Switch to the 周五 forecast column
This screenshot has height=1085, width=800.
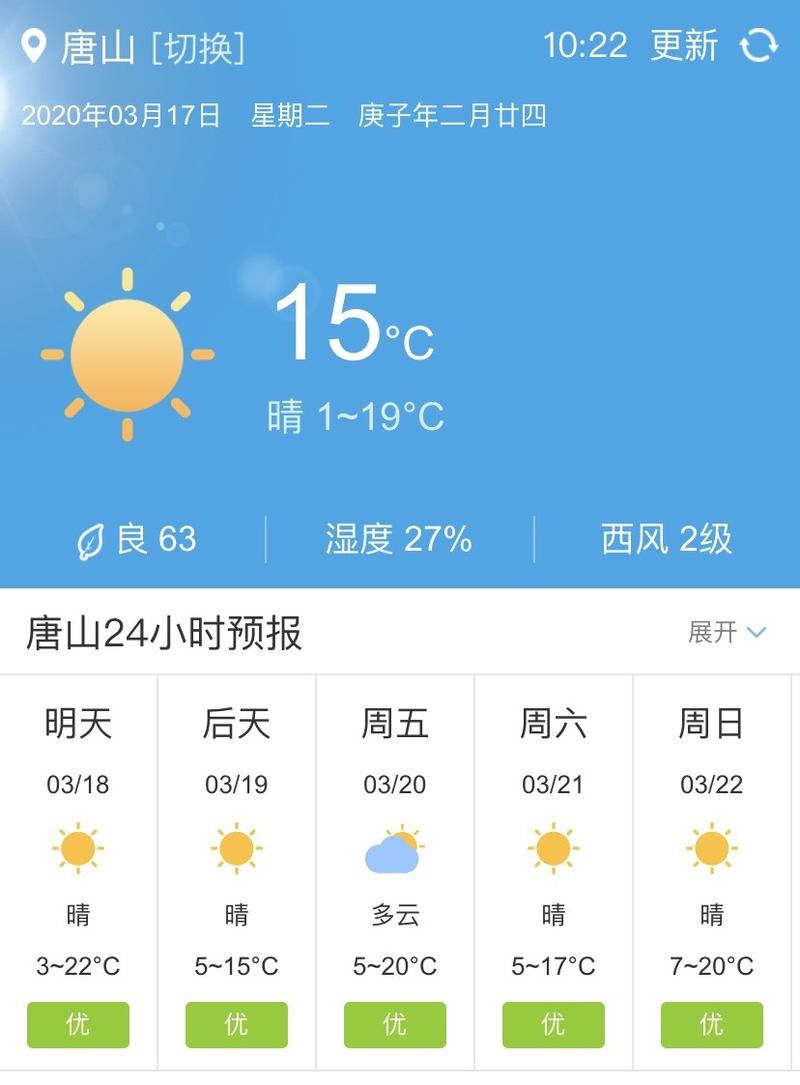394,725
